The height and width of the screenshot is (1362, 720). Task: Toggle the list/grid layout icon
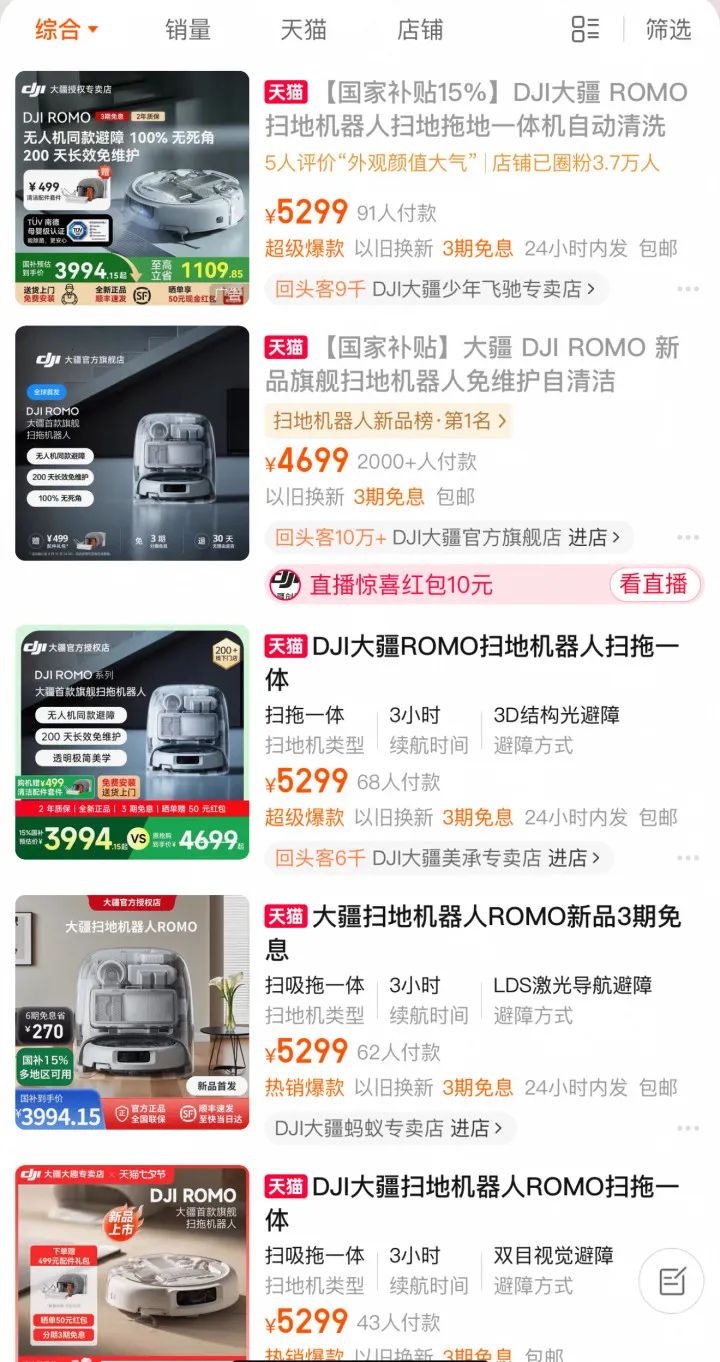point(585,29)
